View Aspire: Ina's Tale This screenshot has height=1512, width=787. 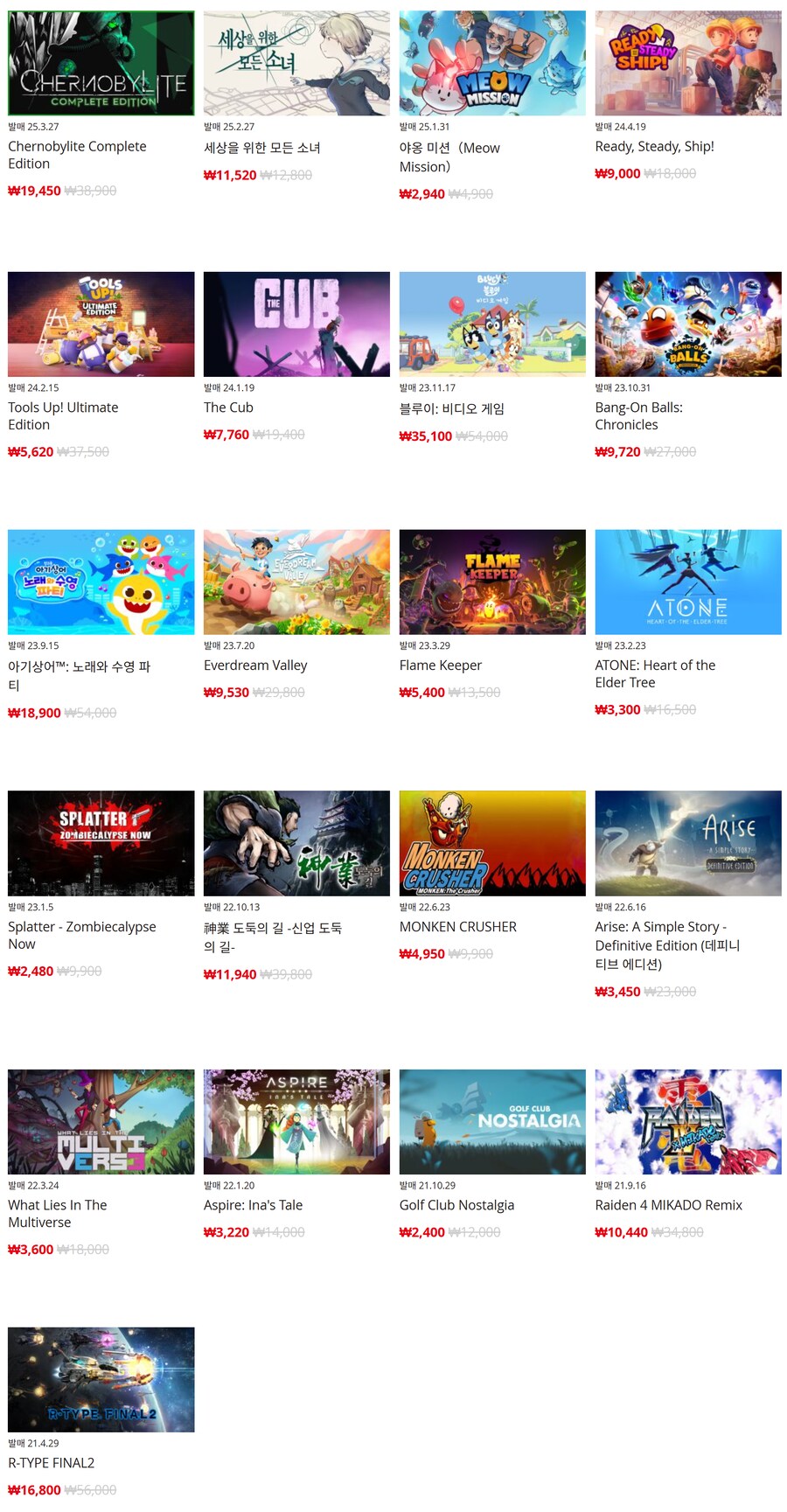click(296, 1121)
